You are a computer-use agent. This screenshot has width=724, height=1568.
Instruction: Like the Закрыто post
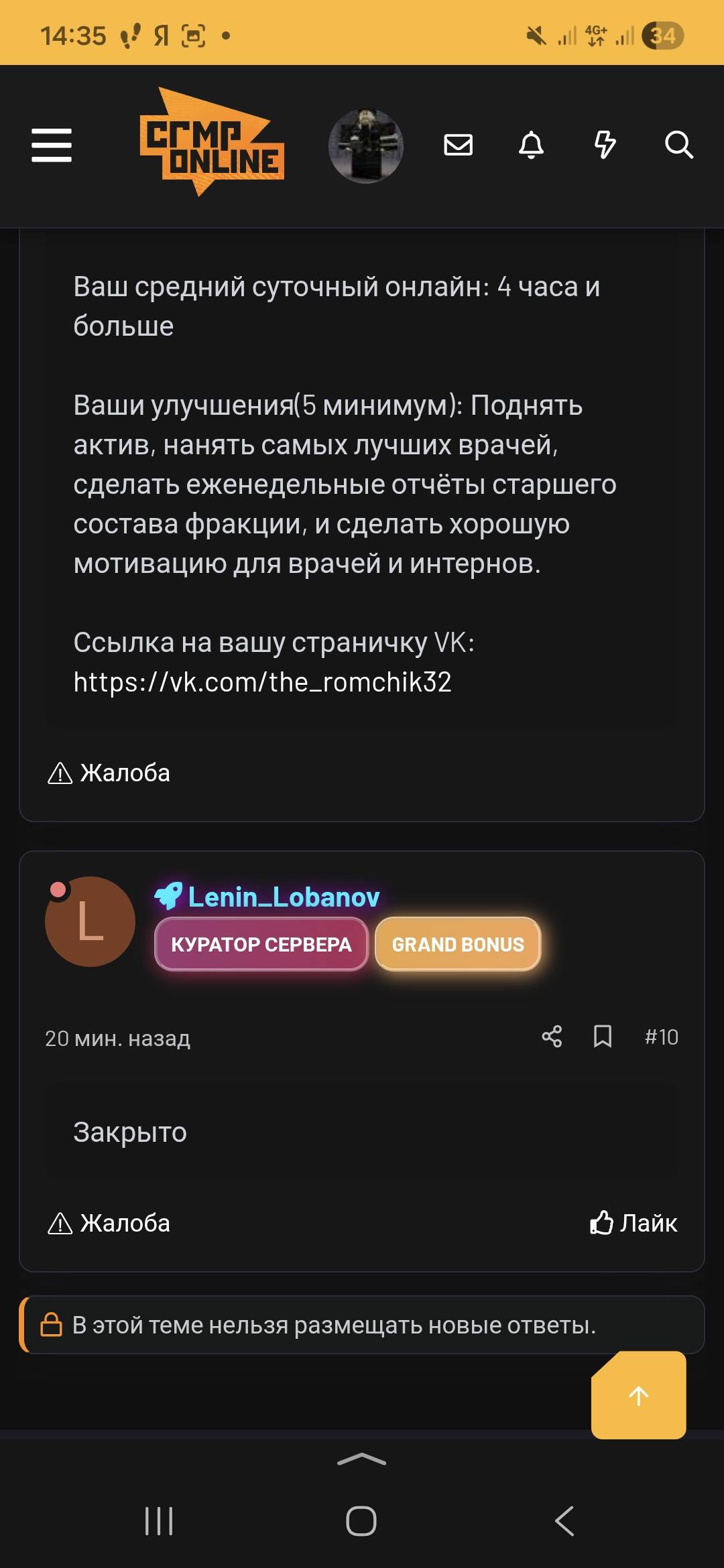(x=633, y=1224)
